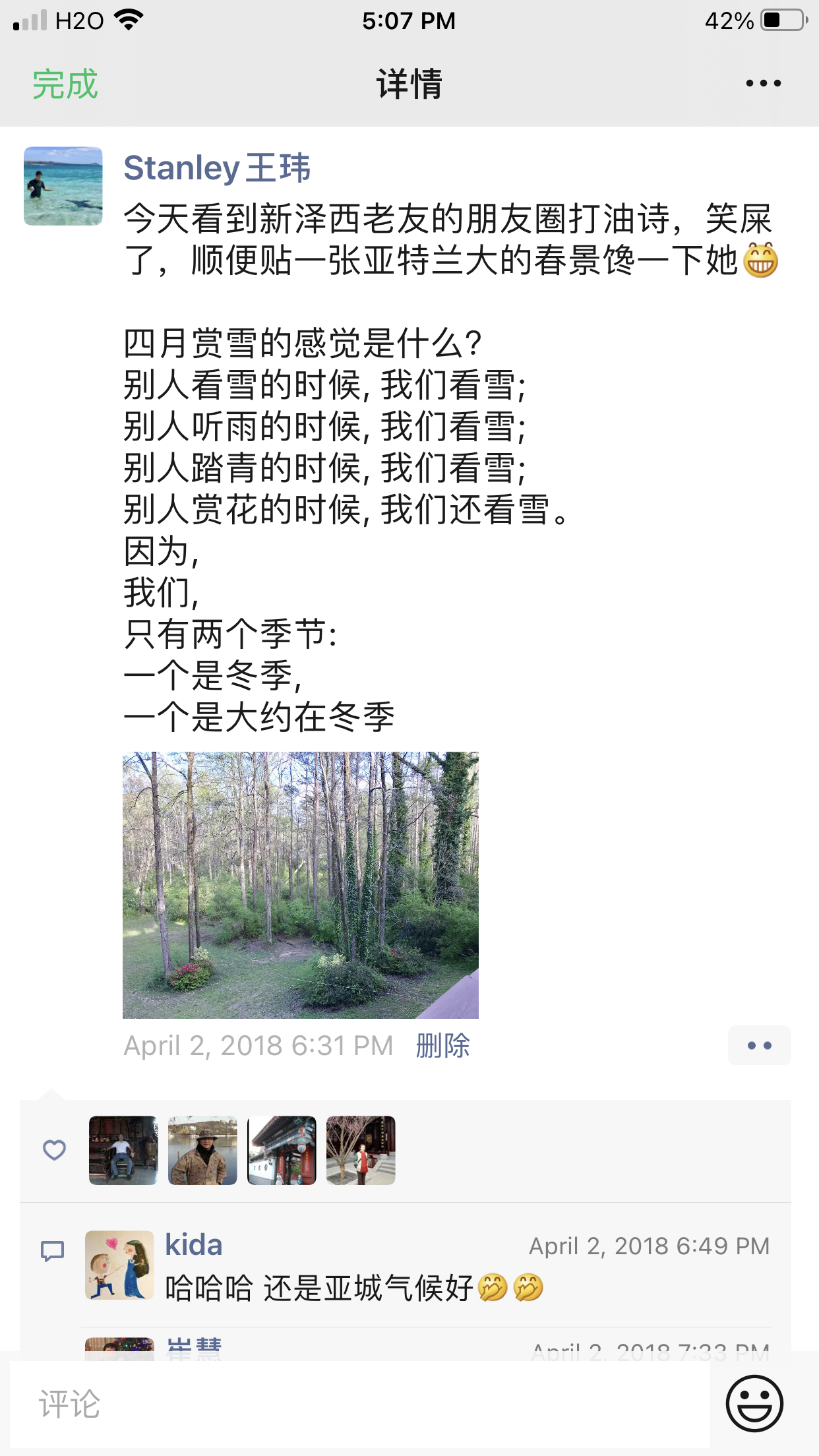Open fourth liker's avatar with tree
819x1456 pixels.
pos(361,1151)
